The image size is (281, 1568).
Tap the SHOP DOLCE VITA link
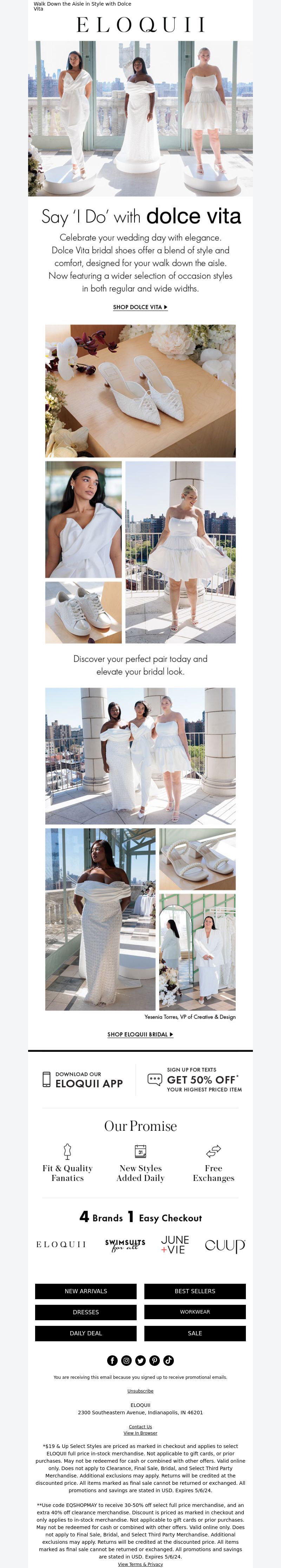(140, 307)
